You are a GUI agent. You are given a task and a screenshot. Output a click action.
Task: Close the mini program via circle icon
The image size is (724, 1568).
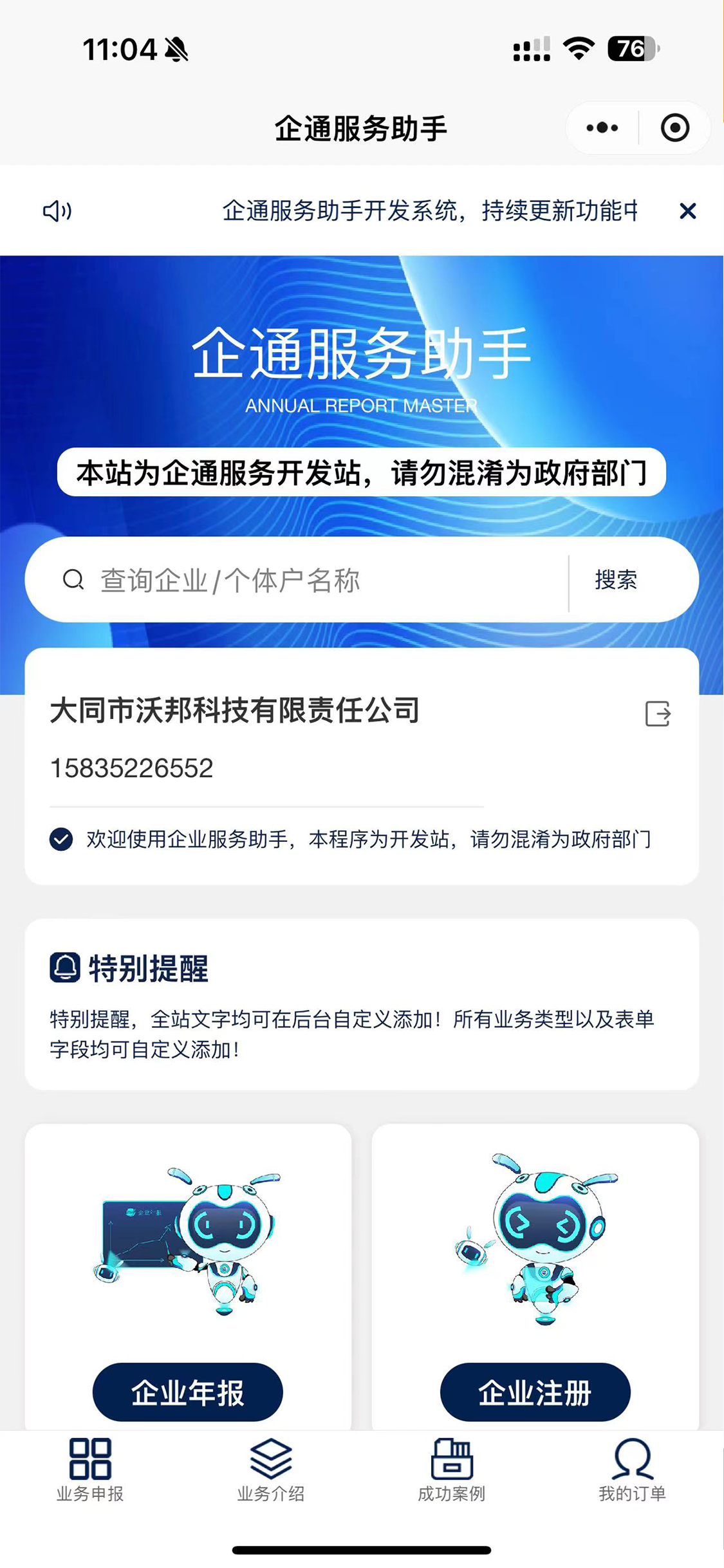point(674,128)
